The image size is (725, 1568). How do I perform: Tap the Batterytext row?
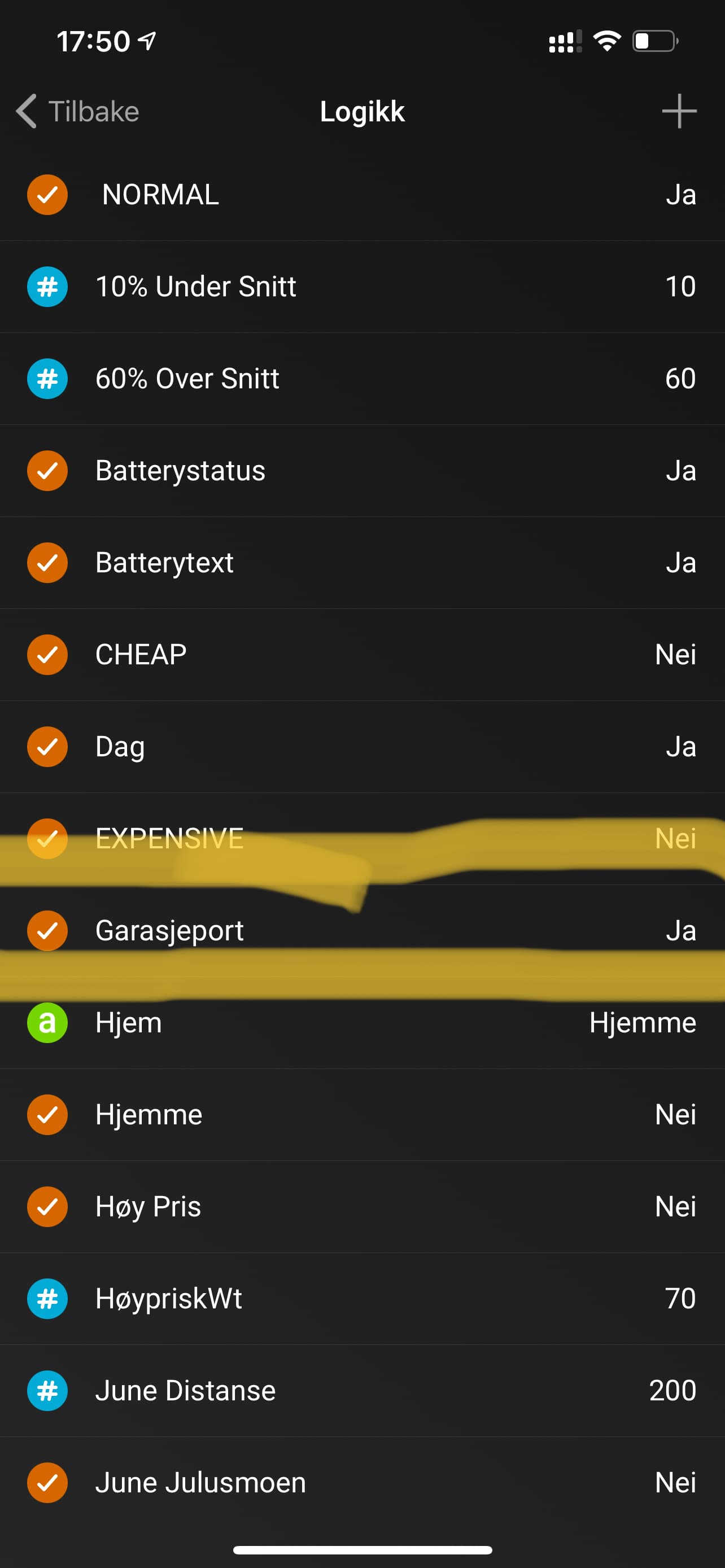(362, 562)
